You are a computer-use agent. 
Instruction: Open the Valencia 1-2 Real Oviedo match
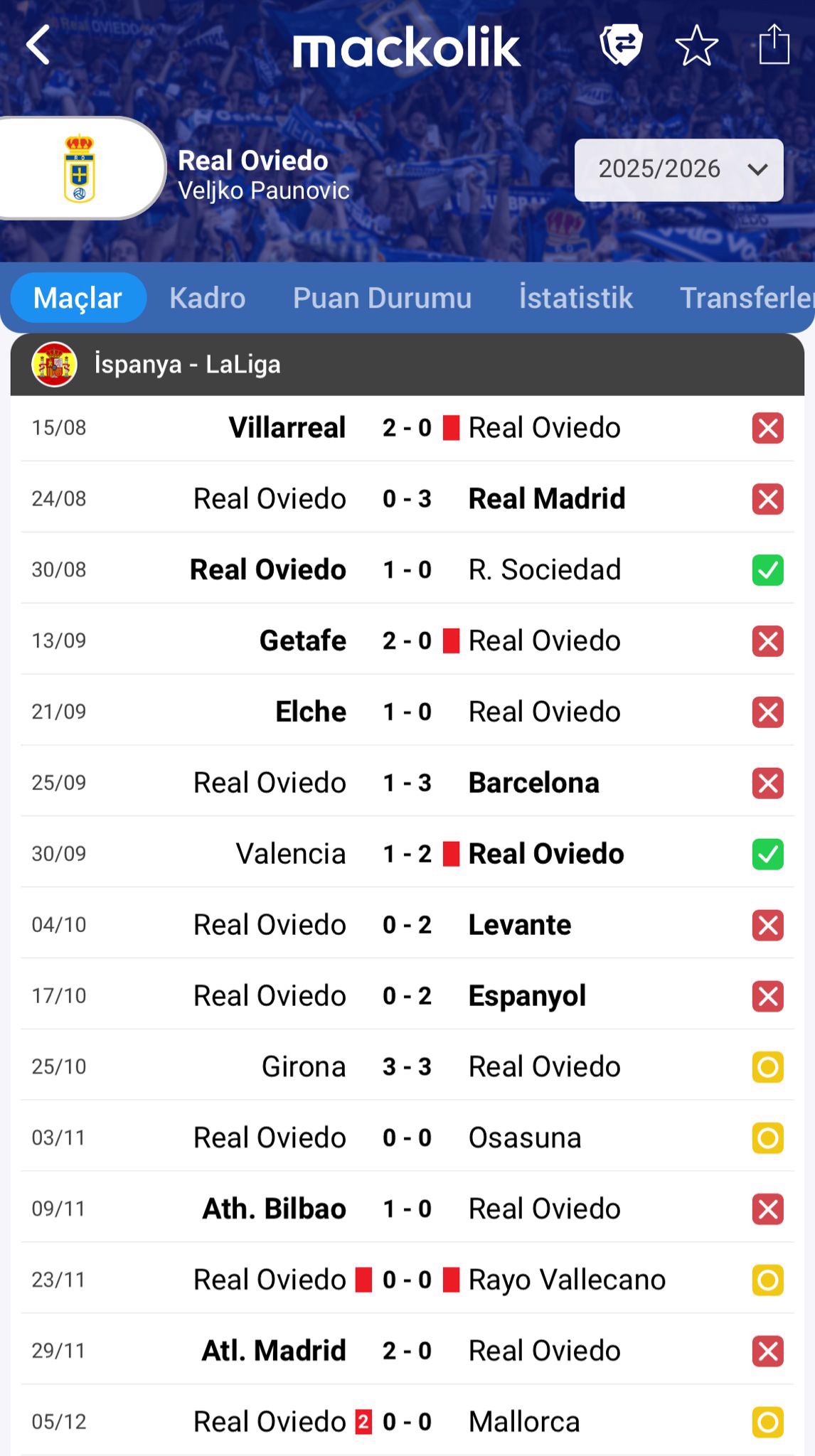407,854
